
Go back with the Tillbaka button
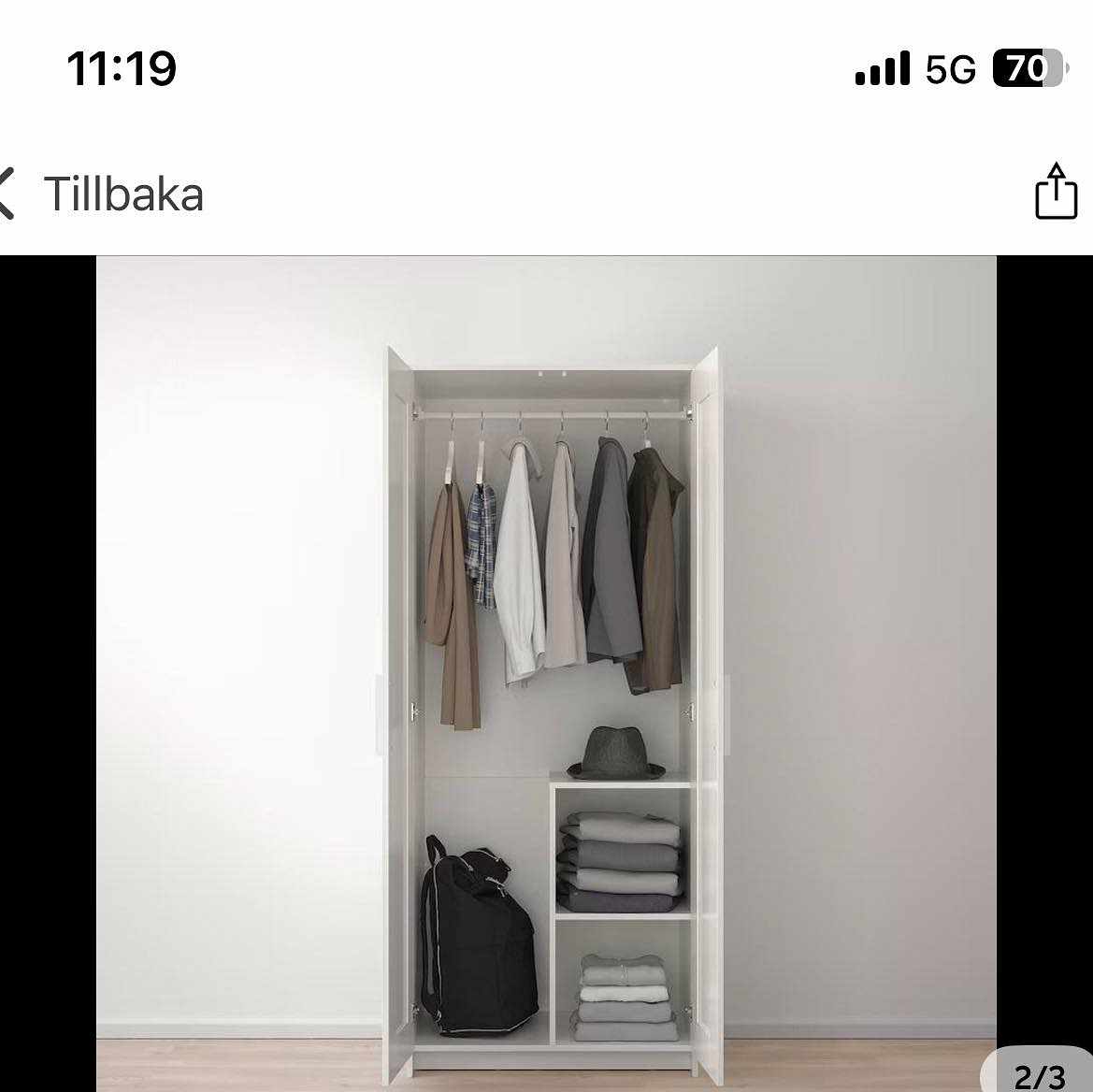(x=103, y=194)
